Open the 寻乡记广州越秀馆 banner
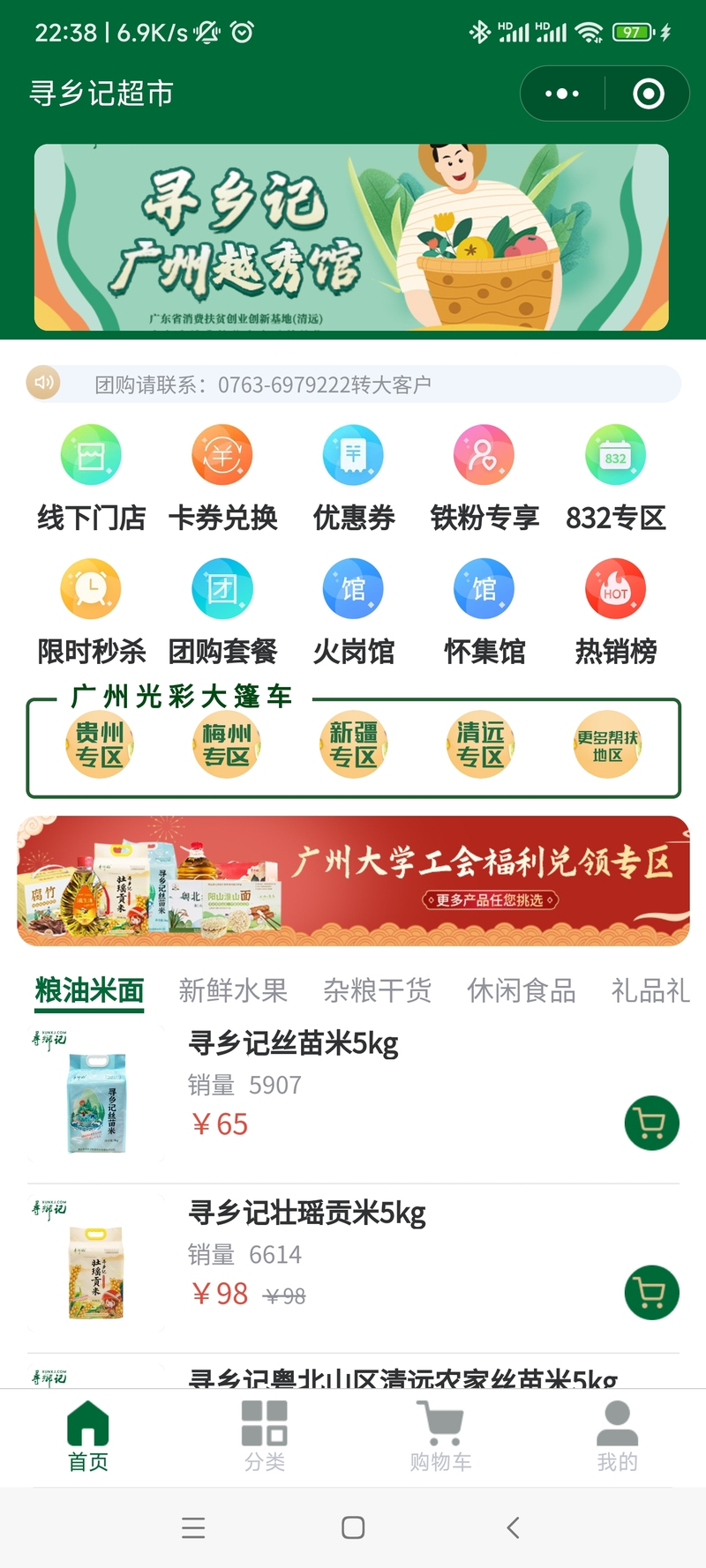Screen dimensions: 706x1568 351,237
